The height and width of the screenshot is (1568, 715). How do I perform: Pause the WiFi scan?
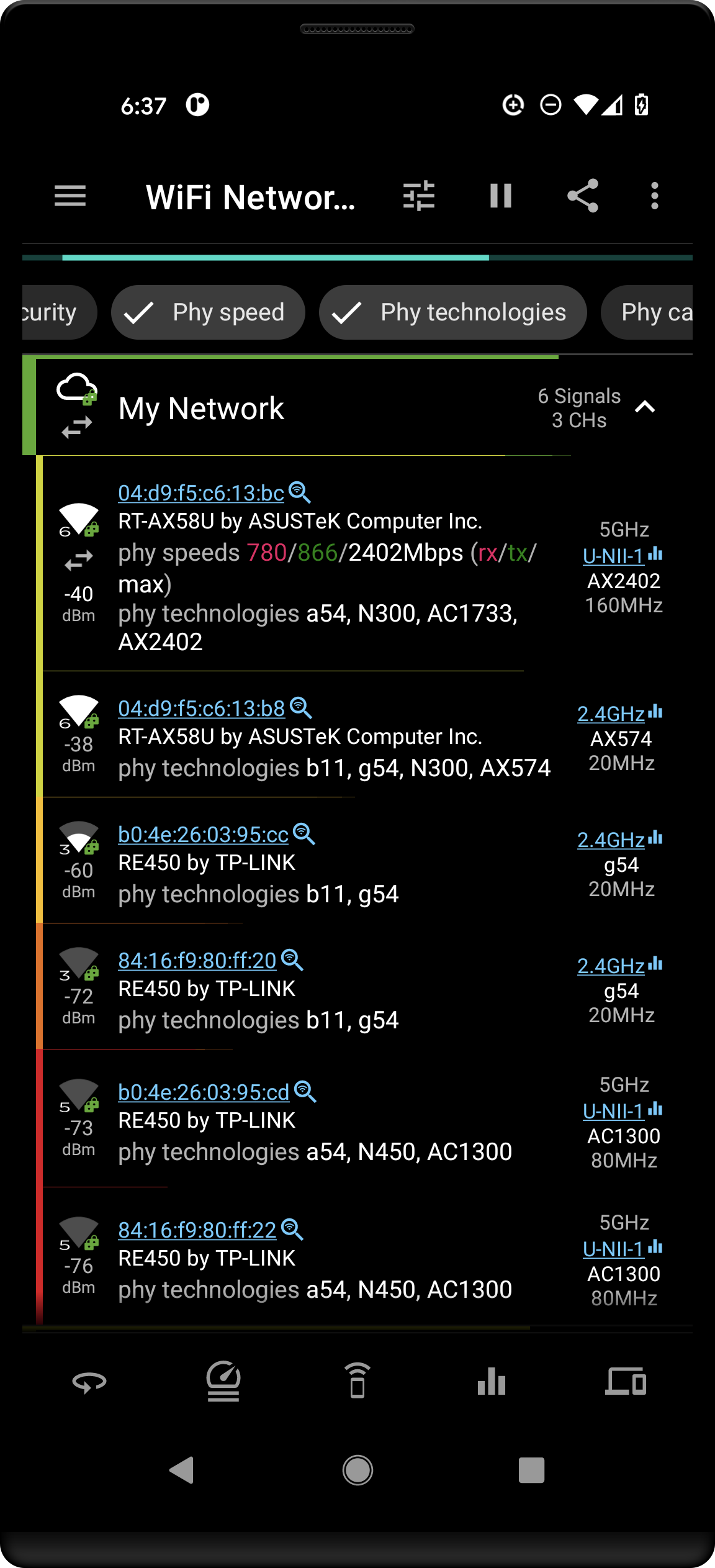point(500,196)
